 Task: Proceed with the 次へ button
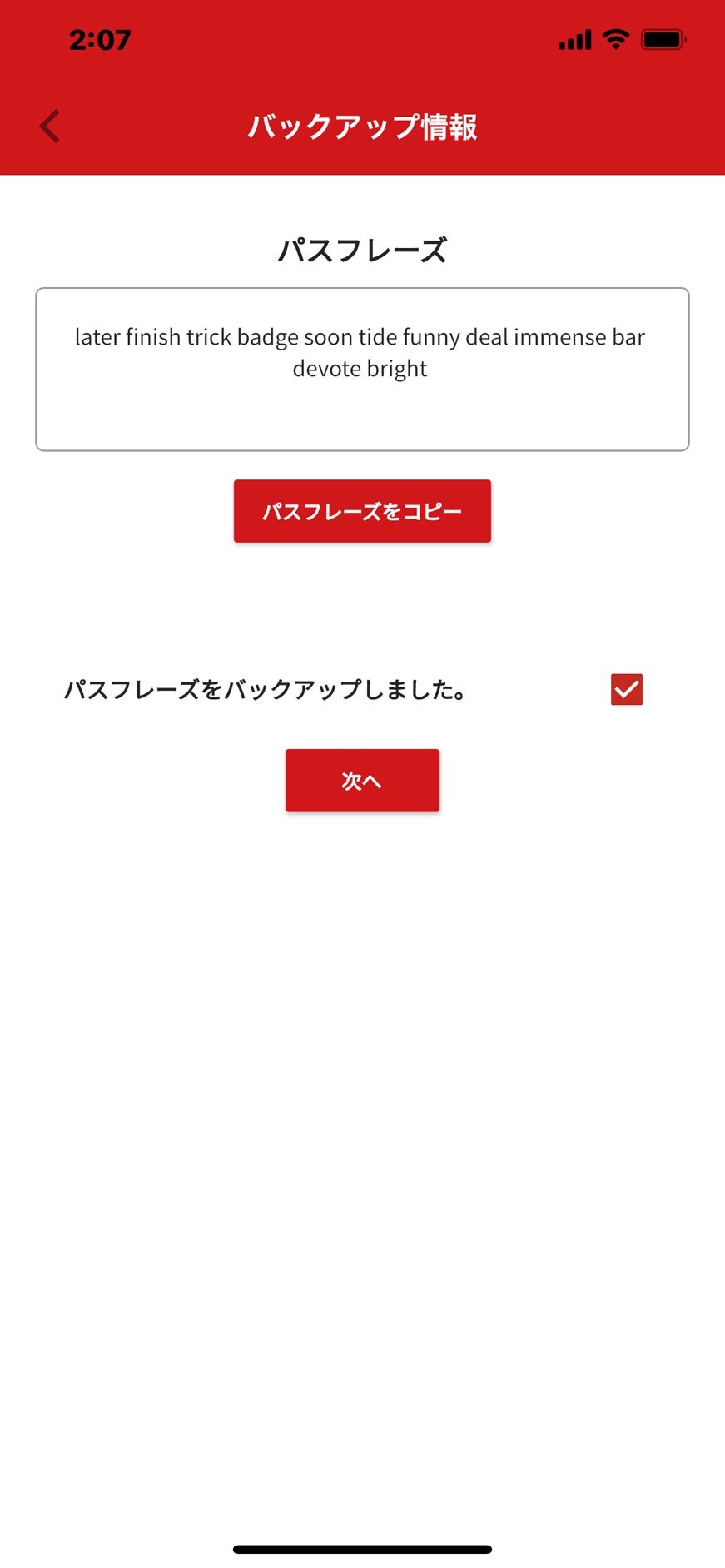362,781
